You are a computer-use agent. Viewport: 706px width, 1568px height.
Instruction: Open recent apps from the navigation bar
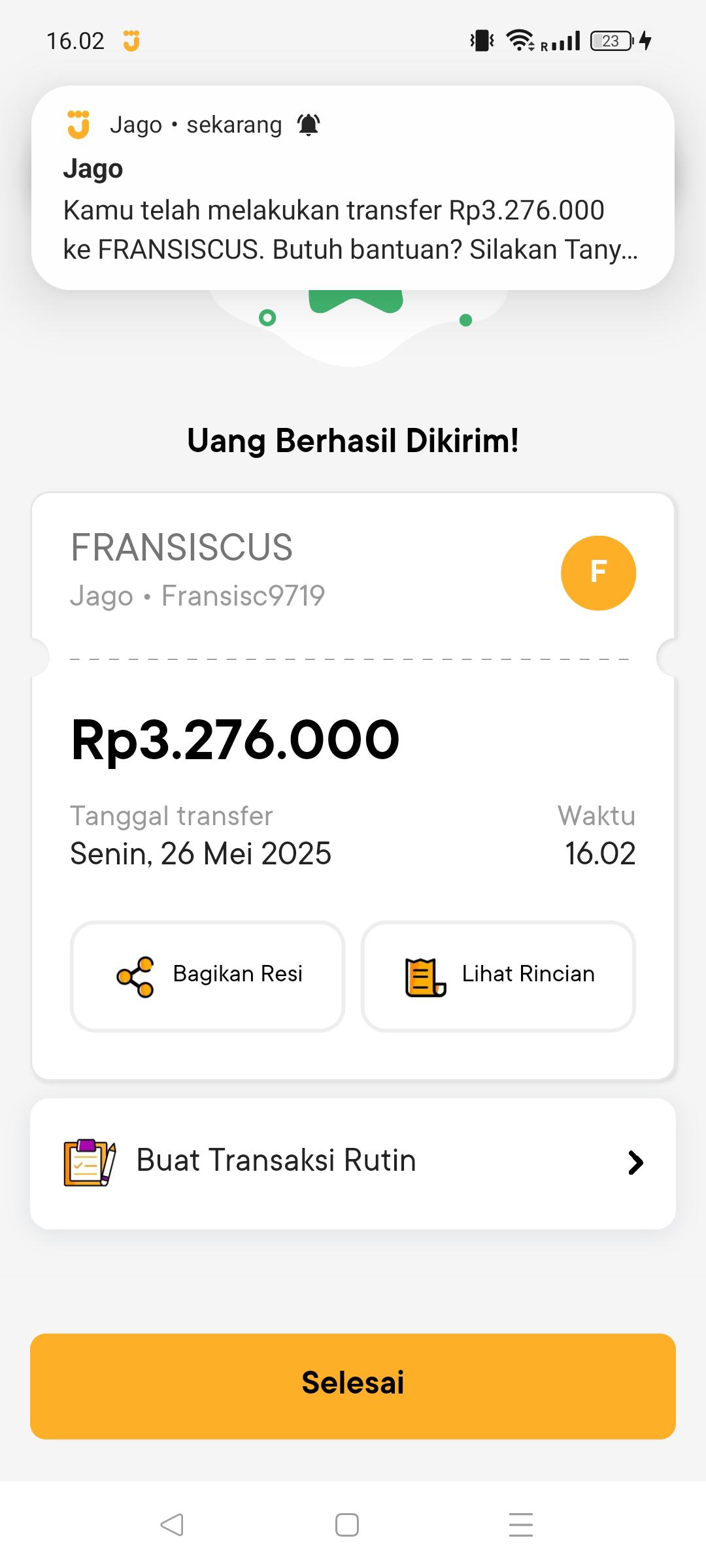pyautogui.click(x=521, y=1524)
